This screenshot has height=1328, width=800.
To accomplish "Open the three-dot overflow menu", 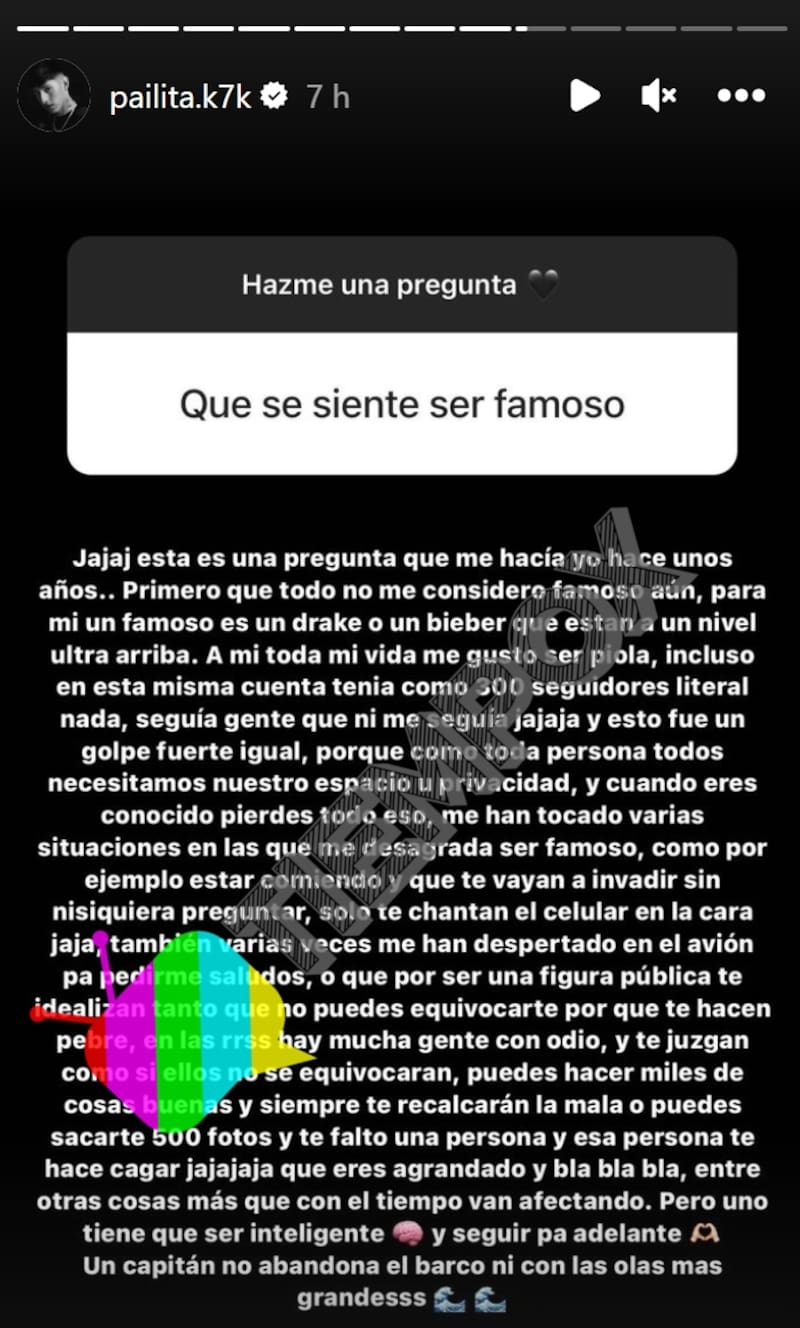I will 741,96.
